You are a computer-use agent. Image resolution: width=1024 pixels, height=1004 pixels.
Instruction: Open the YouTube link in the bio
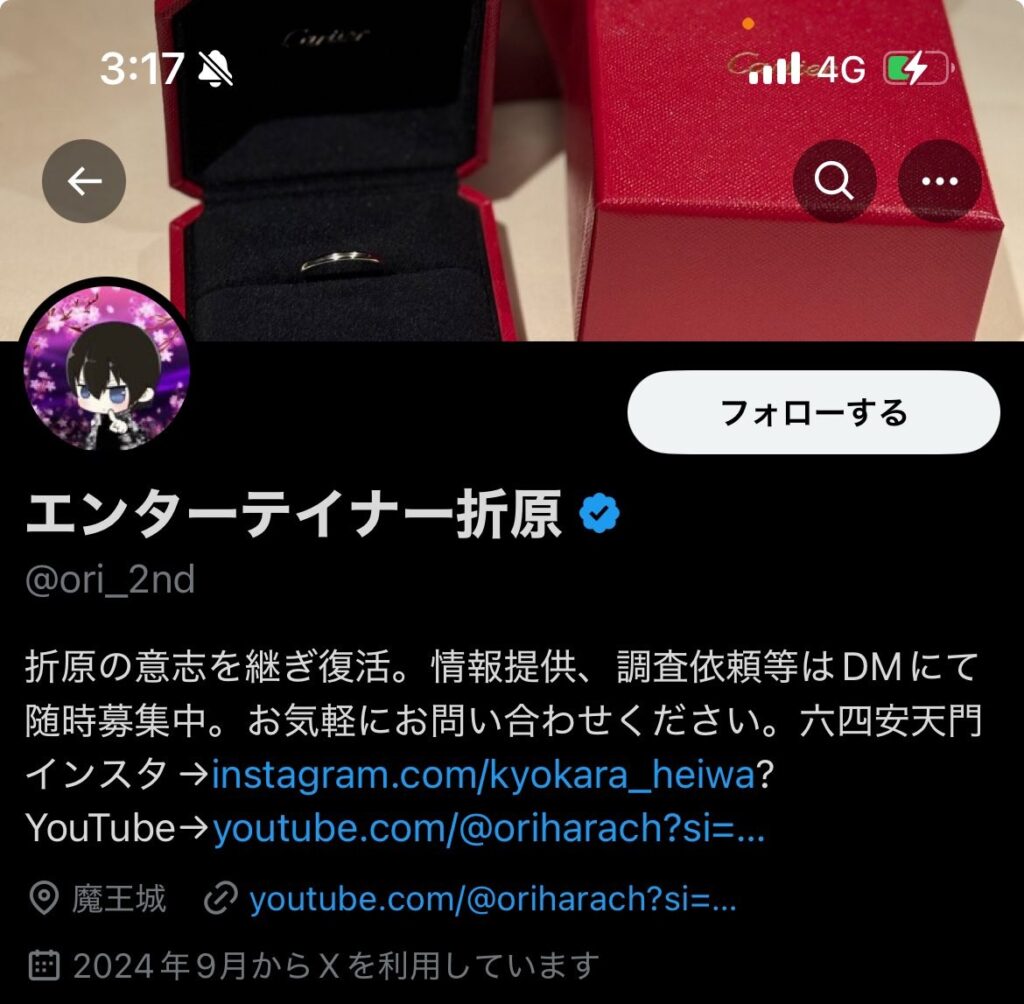pyautogui.click(x=489, y=828)
